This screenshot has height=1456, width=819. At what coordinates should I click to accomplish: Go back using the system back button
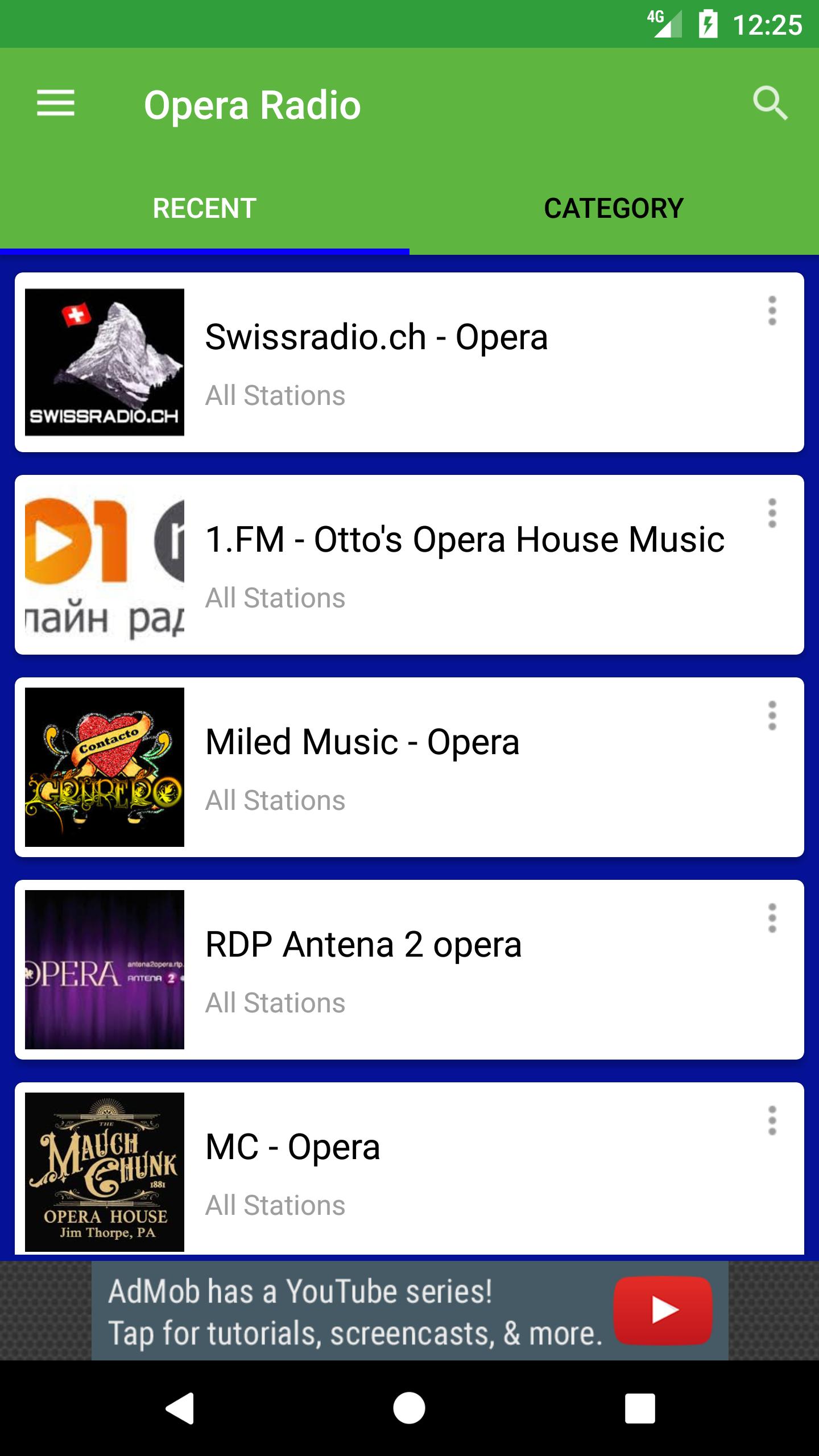pos(180,1408)
